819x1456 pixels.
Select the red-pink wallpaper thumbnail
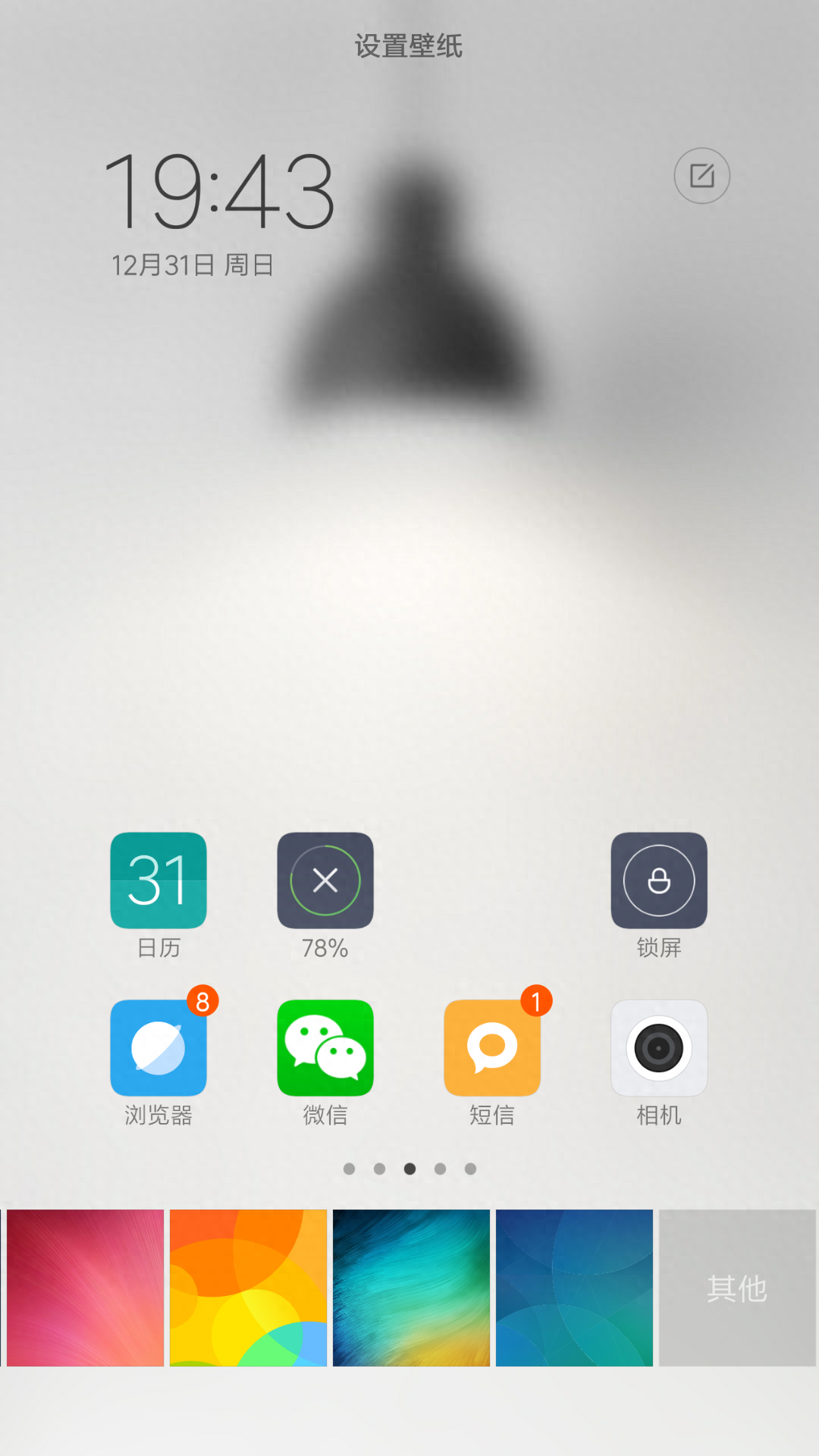point(85,1288)
